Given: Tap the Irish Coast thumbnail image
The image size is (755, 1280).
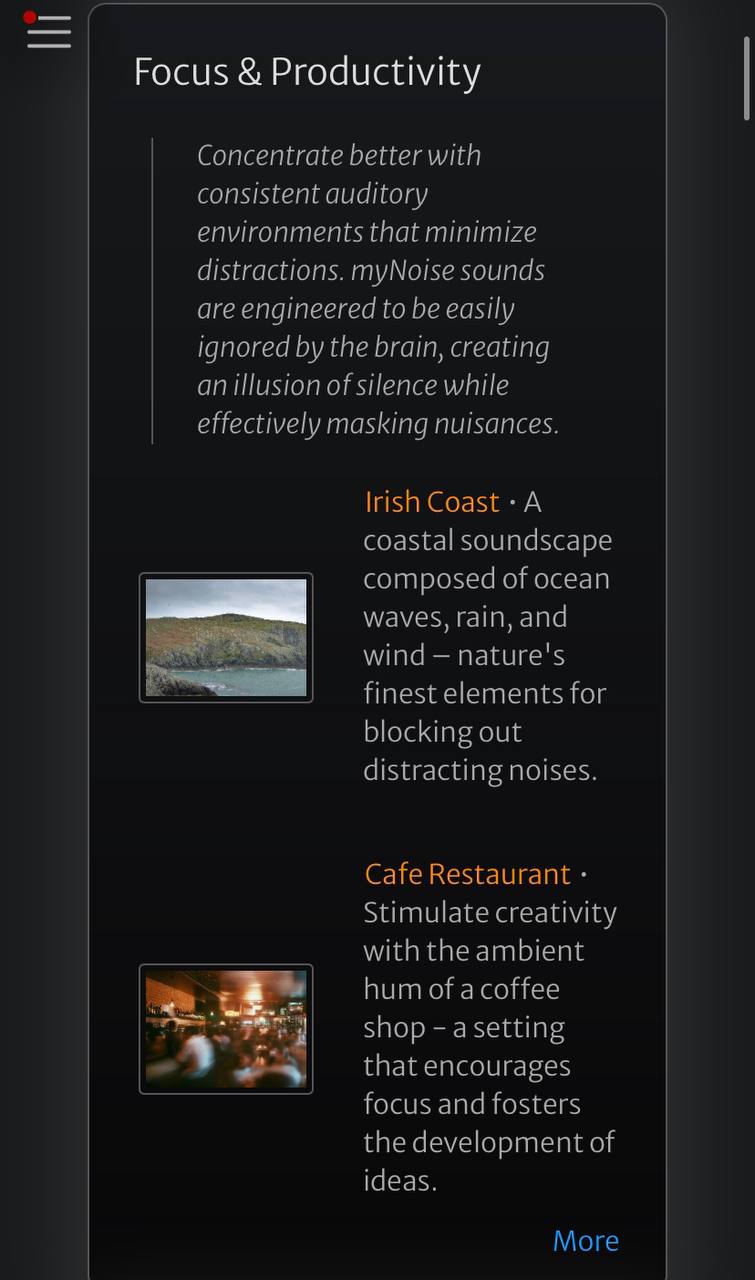Looking at the screenshot, I should click(226, 638).
